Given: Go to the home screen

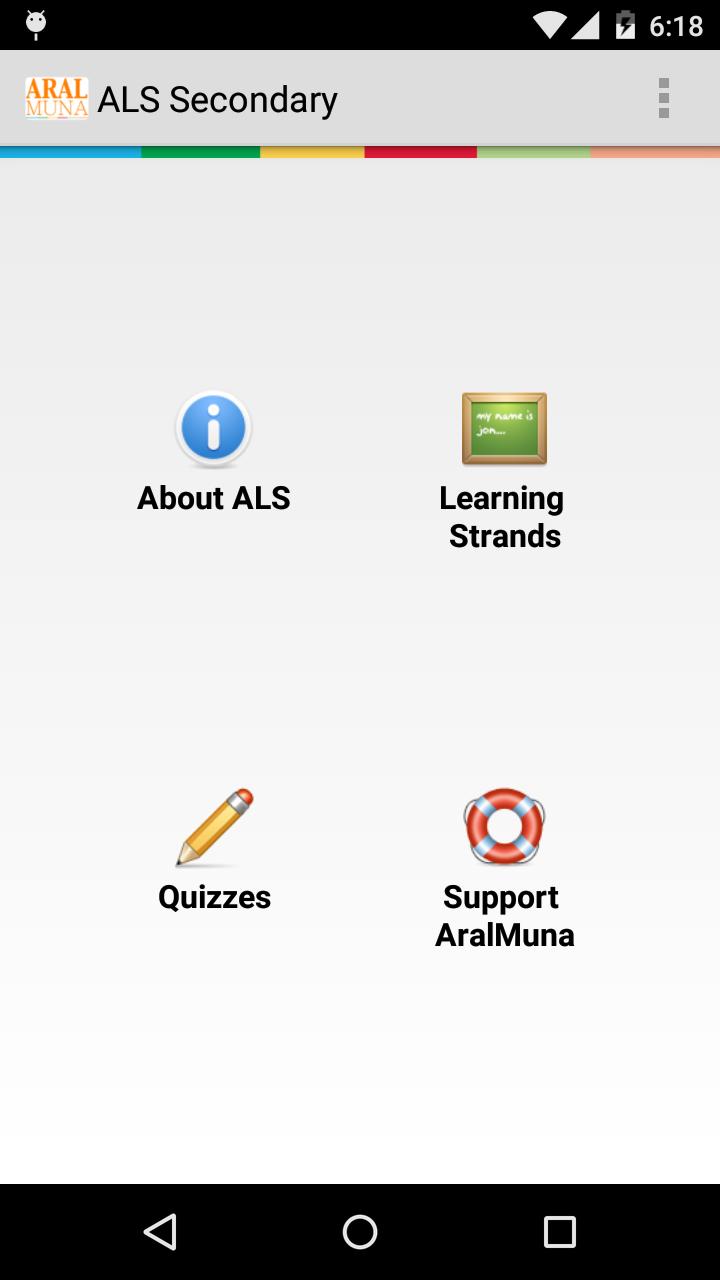Looking at the screenshot, I should 360,1232.
